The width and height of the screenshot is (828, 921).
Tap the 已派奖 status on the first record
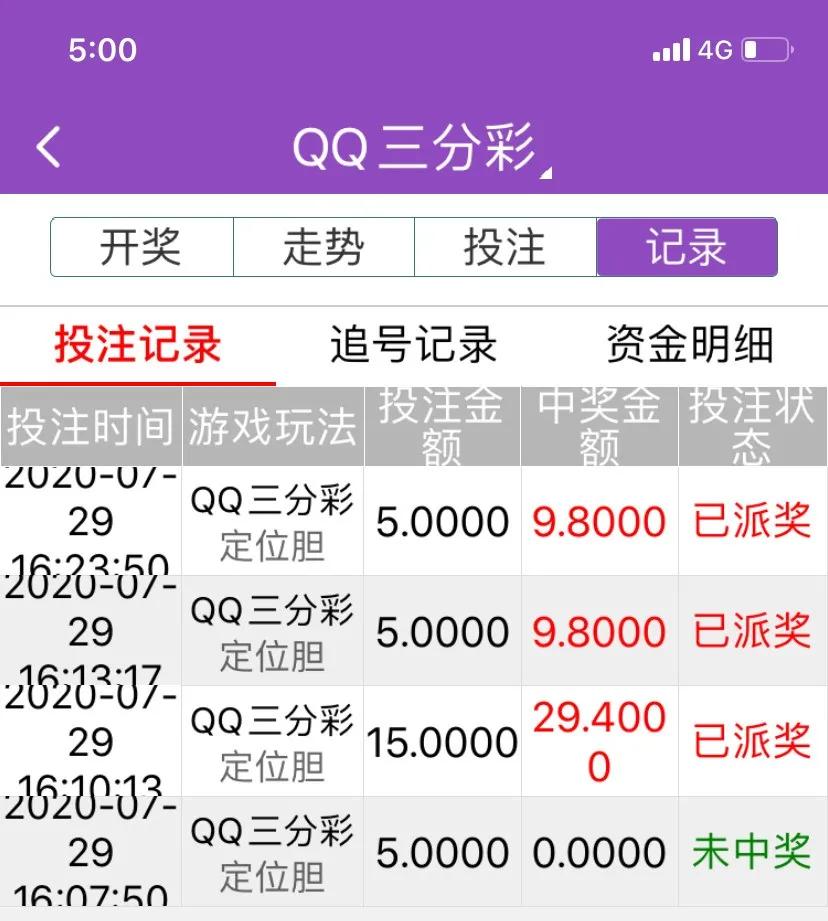click(x=753, y=520)
